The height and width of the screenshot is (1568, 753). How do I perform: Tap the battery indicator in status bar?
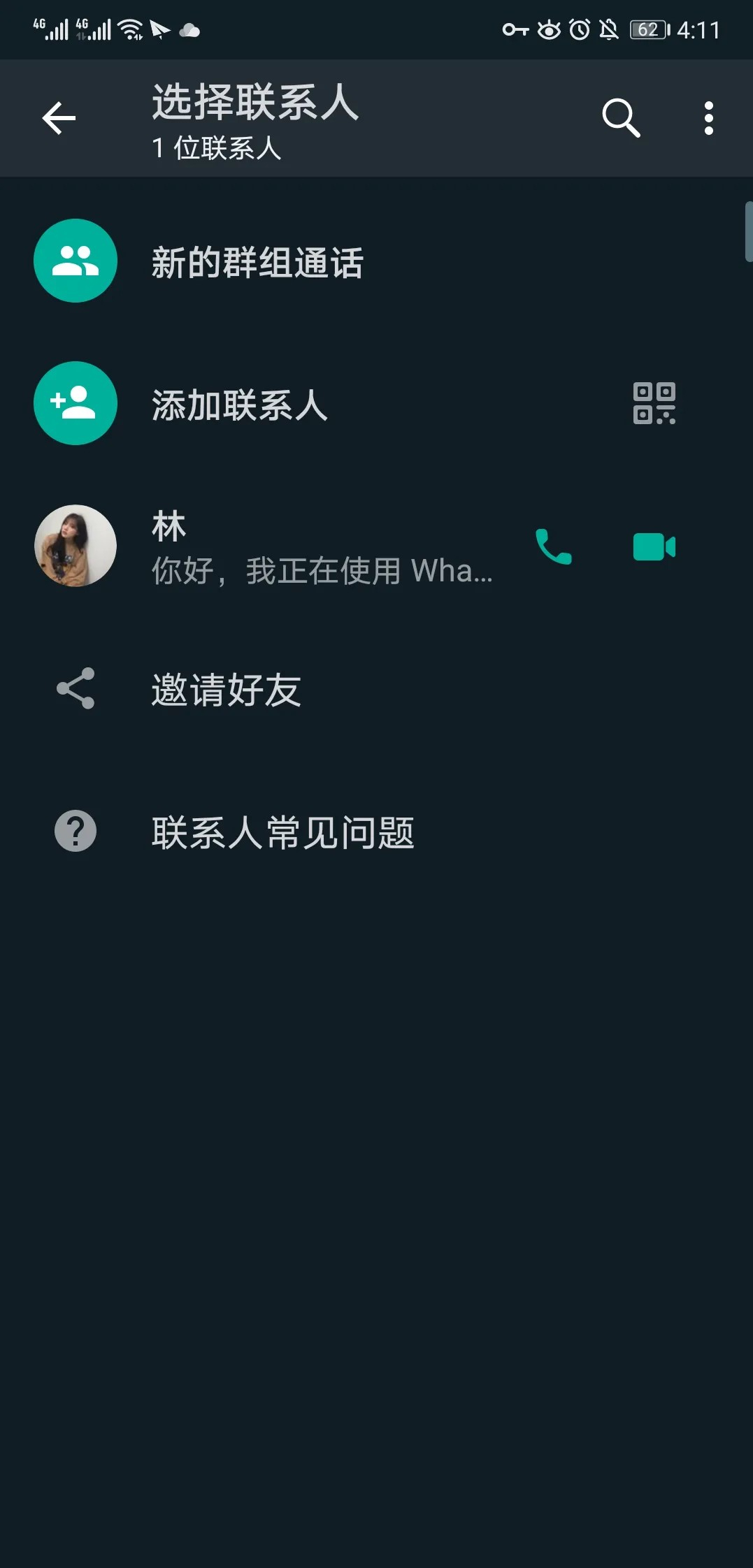pos(647,29)
